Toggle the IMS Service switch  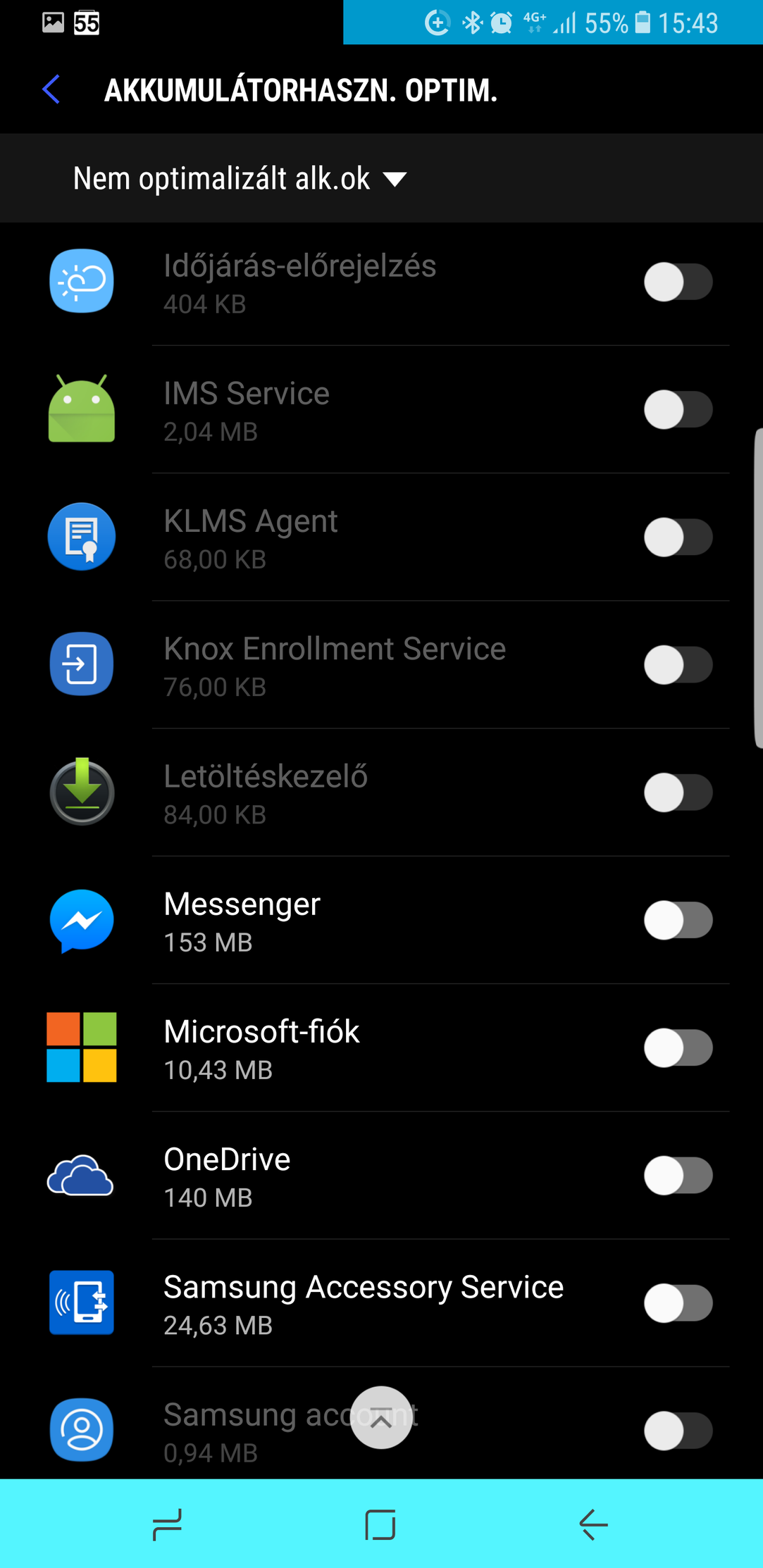pos(678,409)
